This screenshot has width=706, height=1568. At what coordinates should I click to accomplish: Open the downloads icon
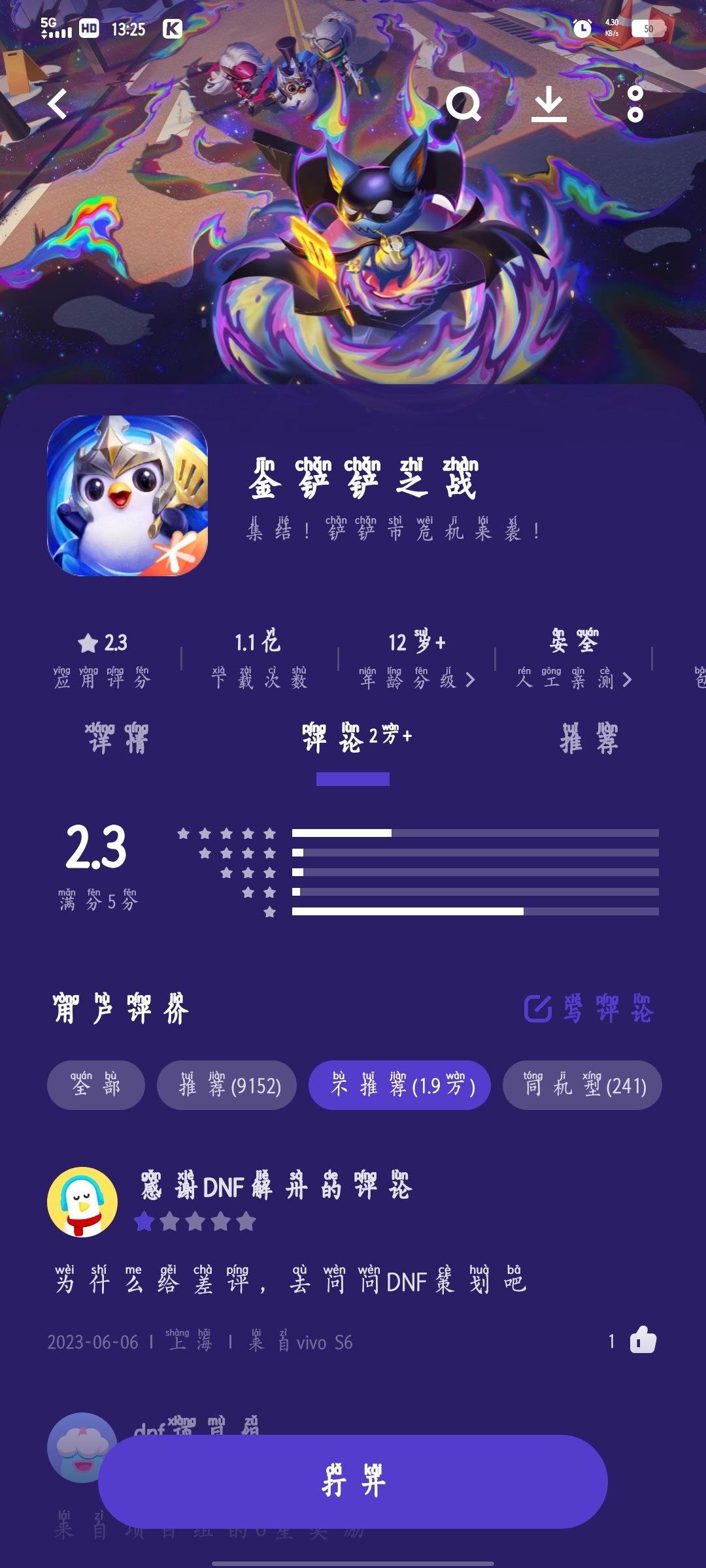548,105
